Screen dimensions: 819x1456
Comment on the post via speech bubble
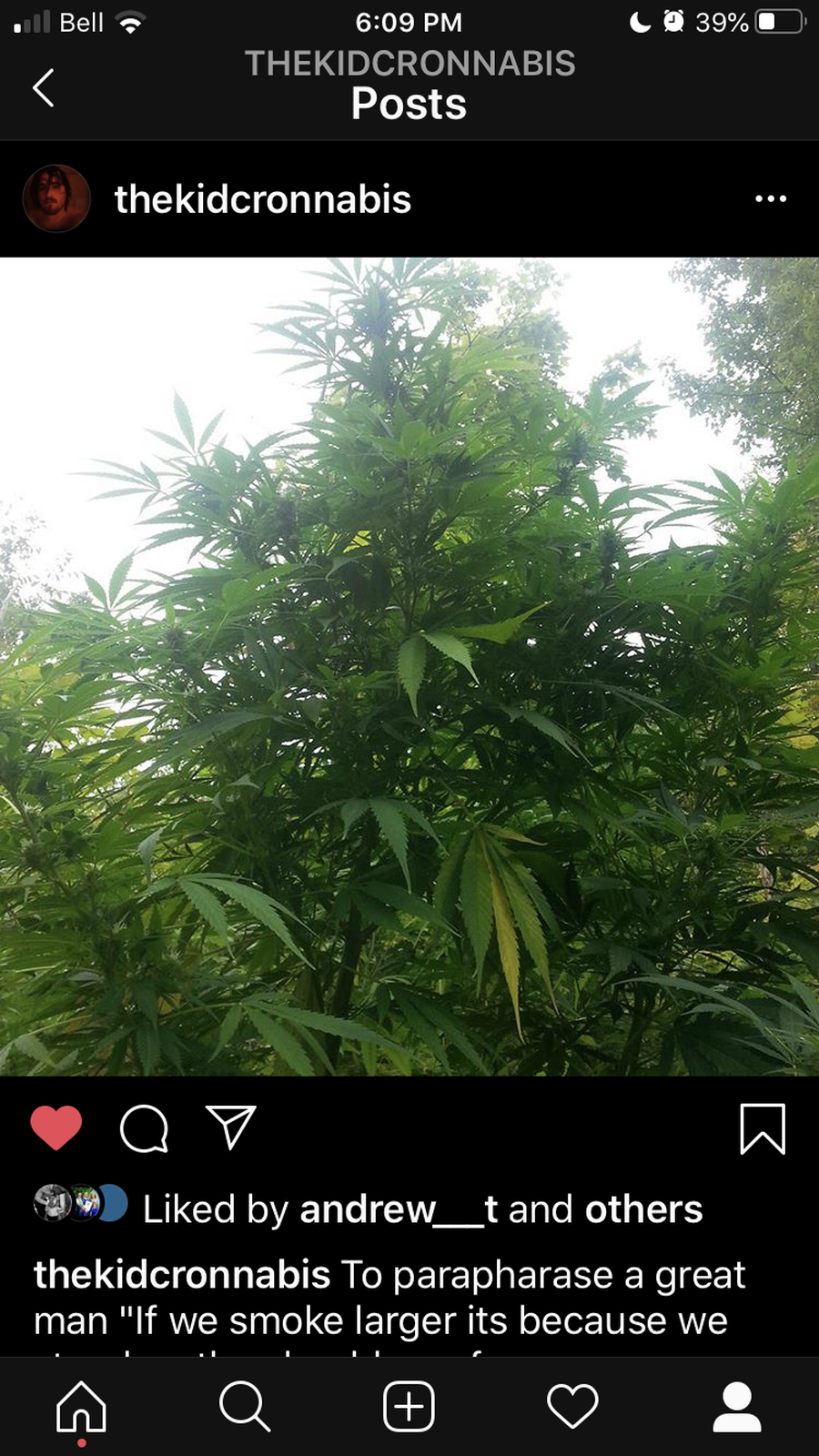(144, 1128)
